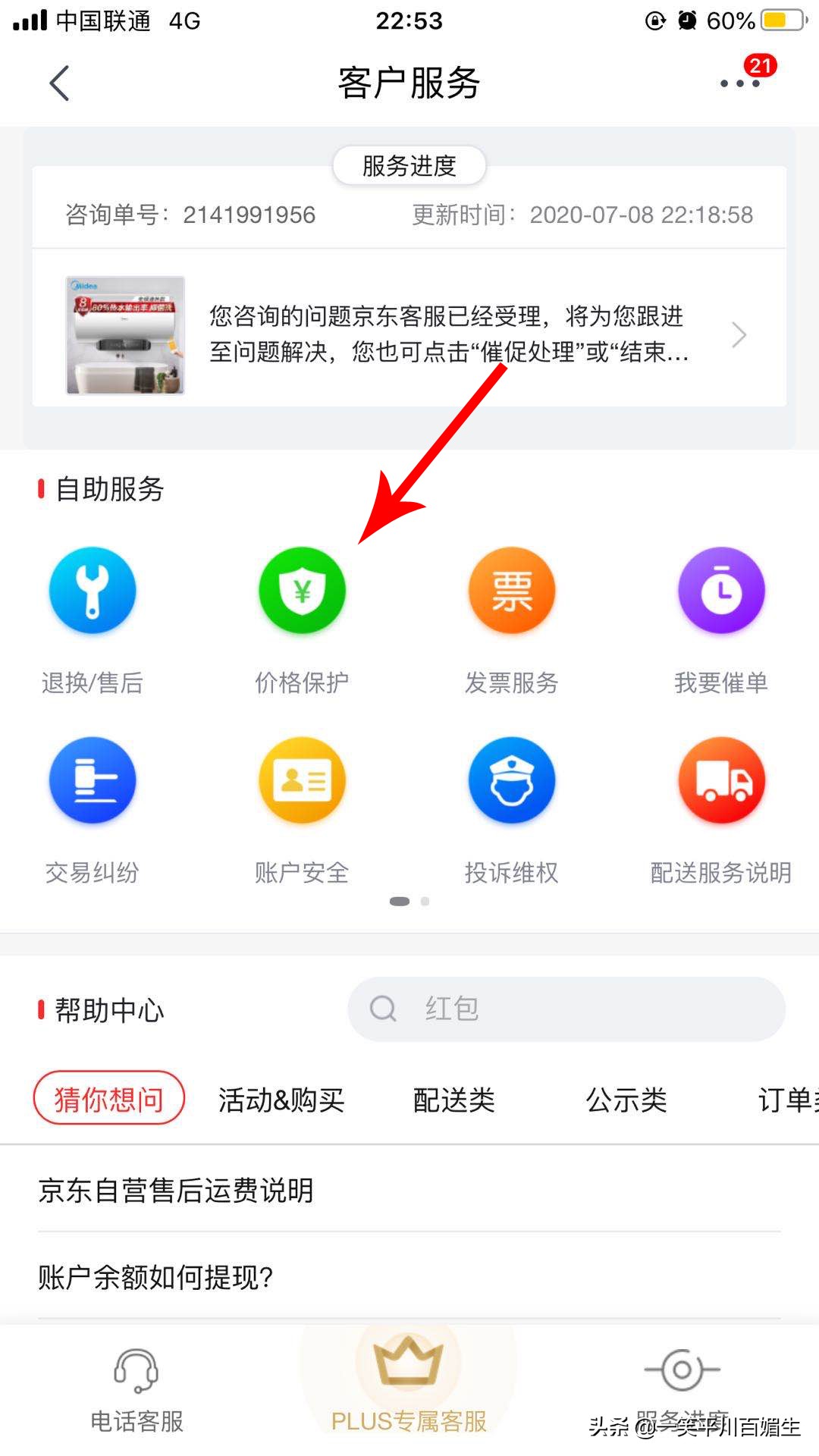Open 交易纠纷 gavel icon

[x=93, y=781]
